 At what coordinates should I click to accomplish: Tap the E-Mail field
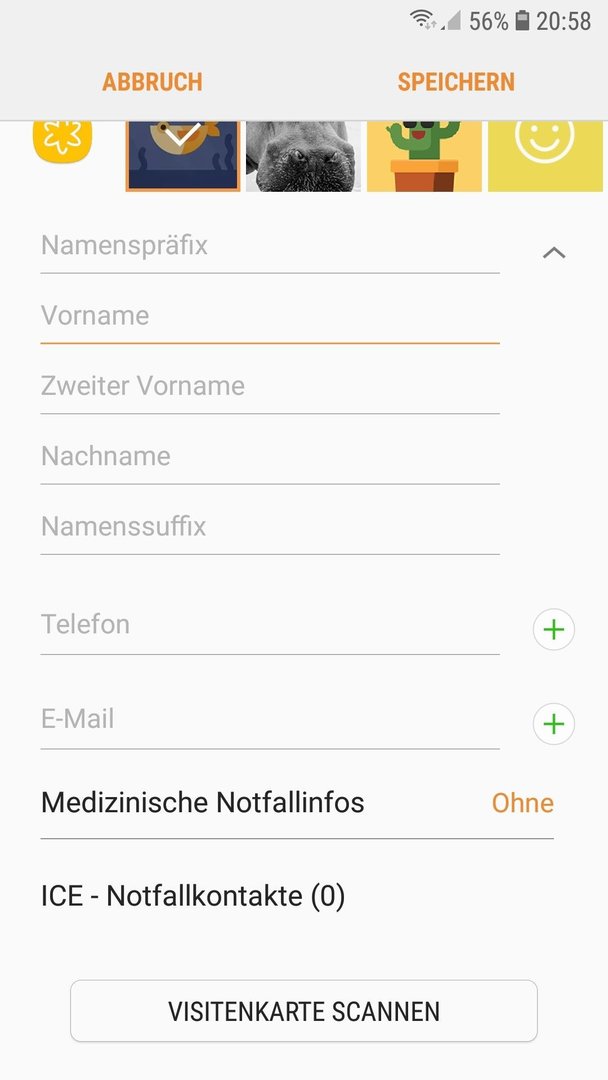pyautogui.click(x=270, y=720)
